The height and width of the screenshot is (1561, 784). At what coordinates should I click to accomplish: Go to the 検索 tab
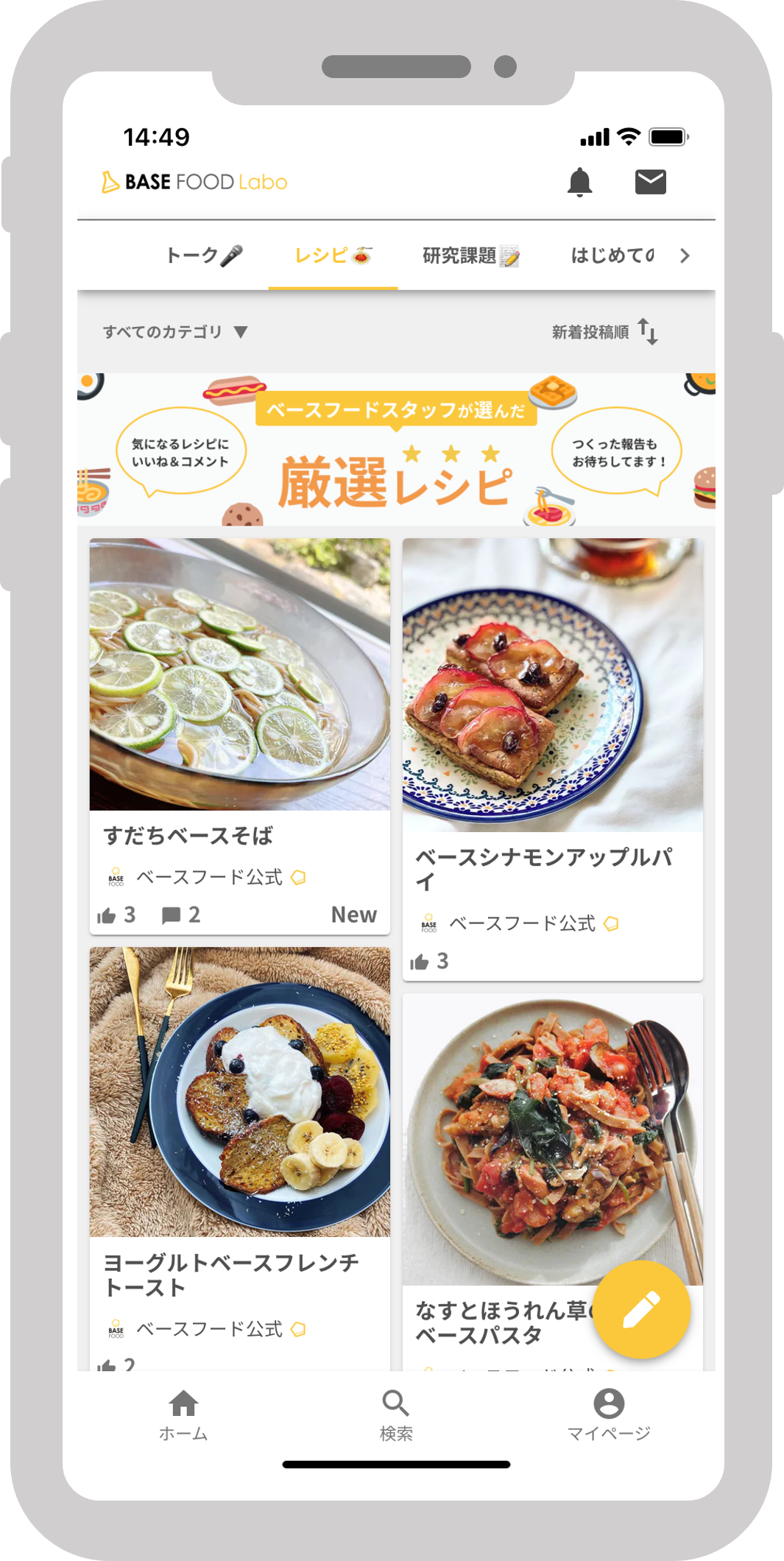tap(396, 1414)
